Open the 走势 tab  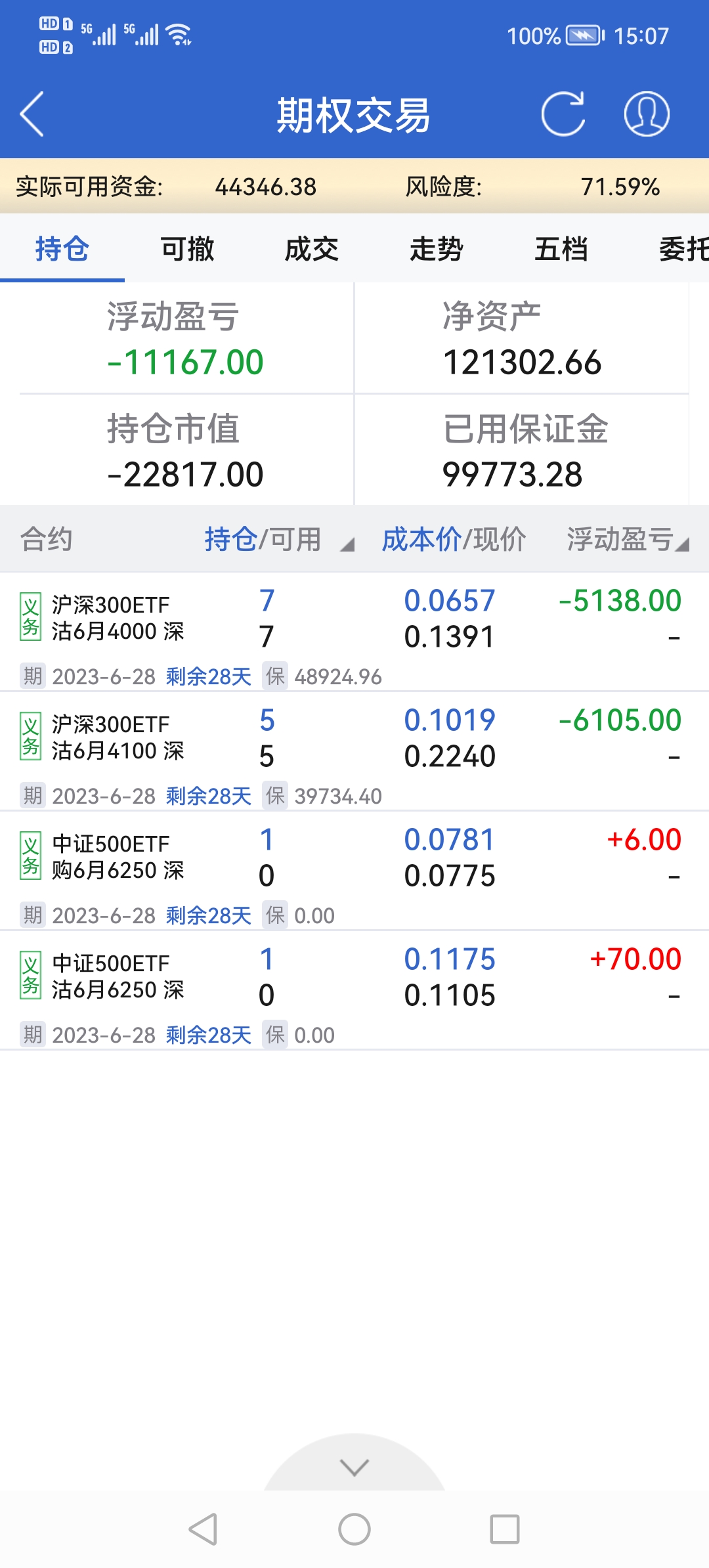(436, 250)
